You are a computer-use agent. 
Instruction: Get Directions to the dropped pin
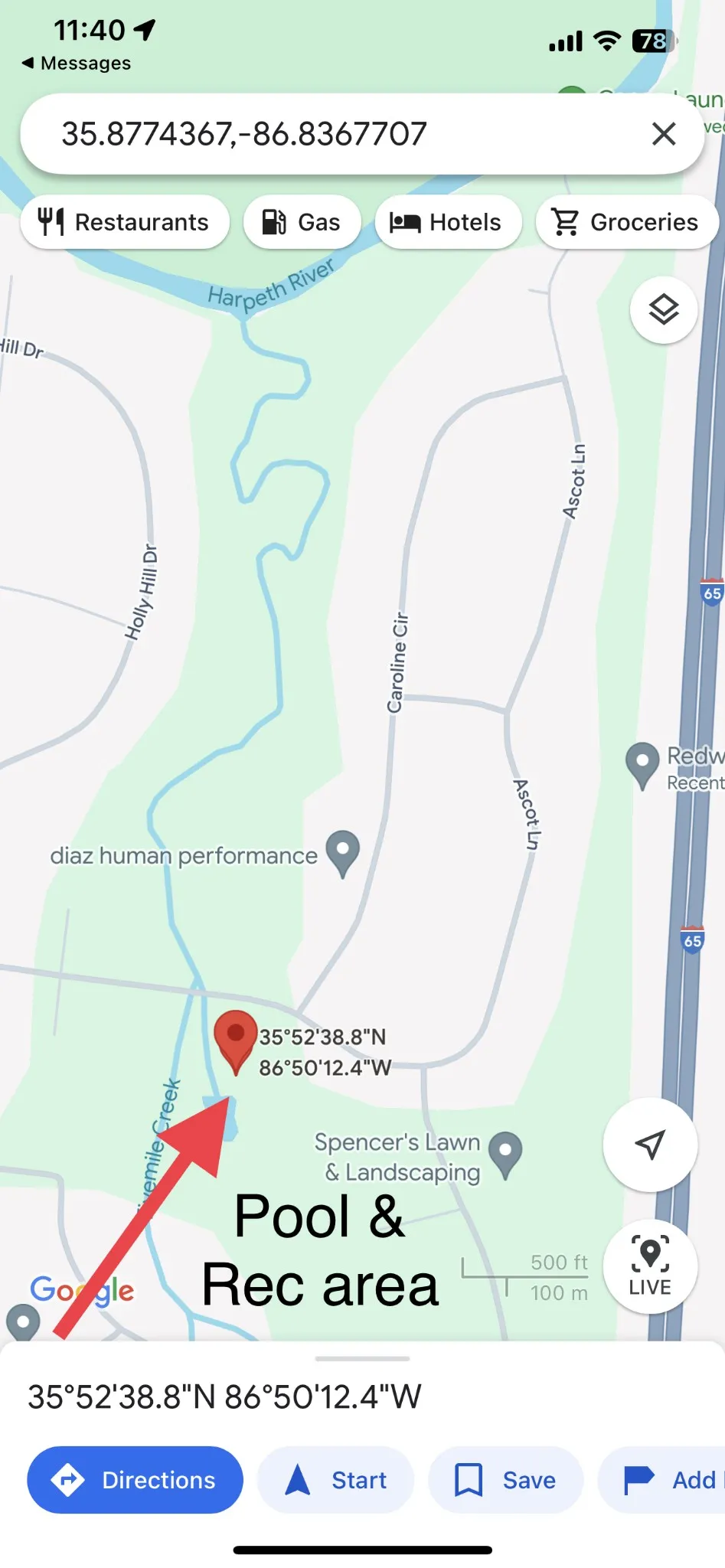(x=135, y=1480)
